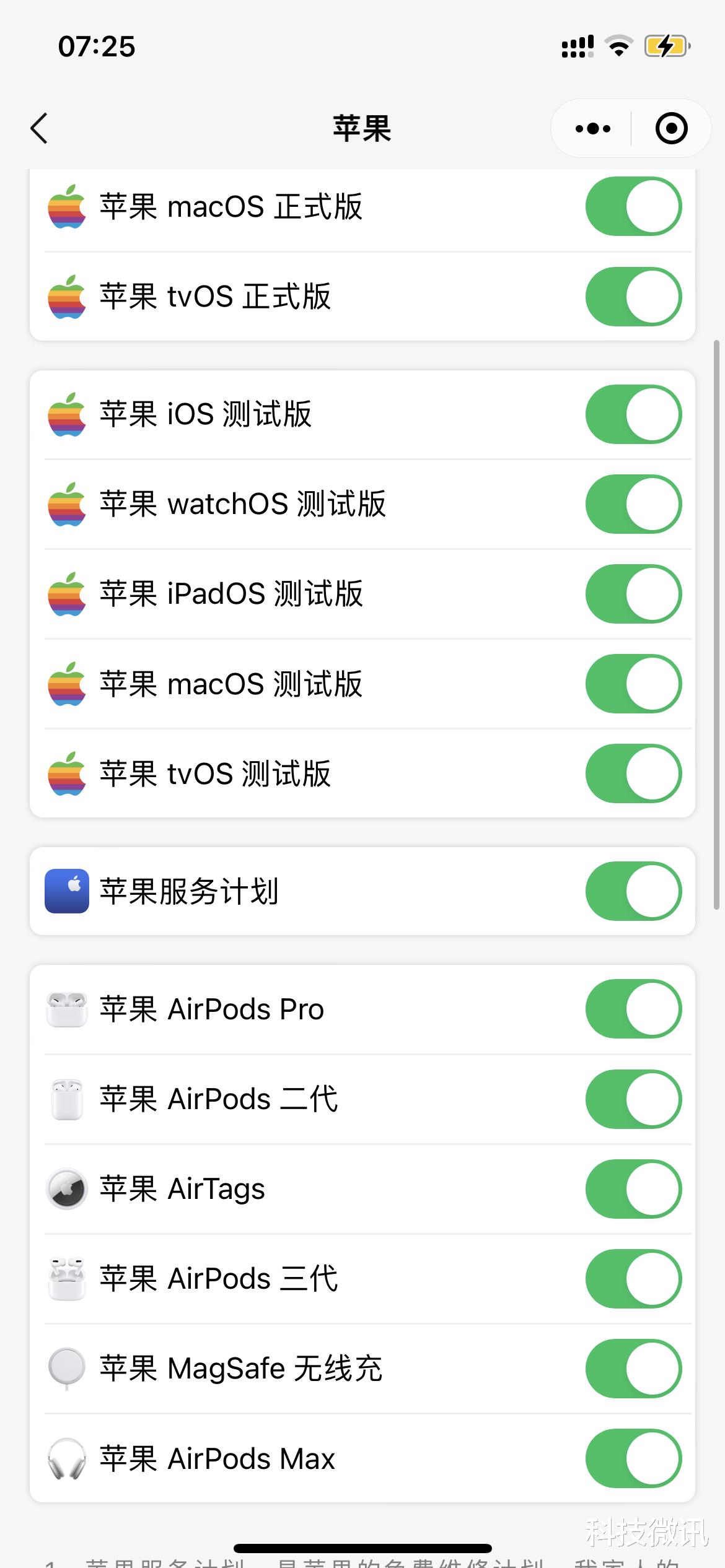Click the AirPods Pro case icon
This screenshot has width=725, height=1568.
click(67, 1008)
